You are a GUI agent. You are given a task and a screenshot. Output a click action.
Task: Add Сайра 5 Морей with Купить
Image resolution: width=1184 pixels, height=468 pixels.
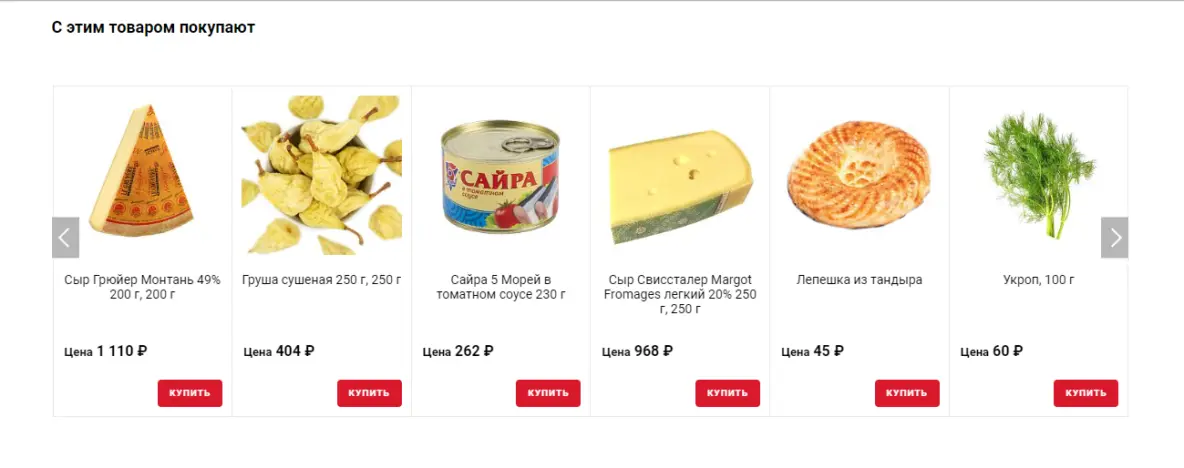548,393
